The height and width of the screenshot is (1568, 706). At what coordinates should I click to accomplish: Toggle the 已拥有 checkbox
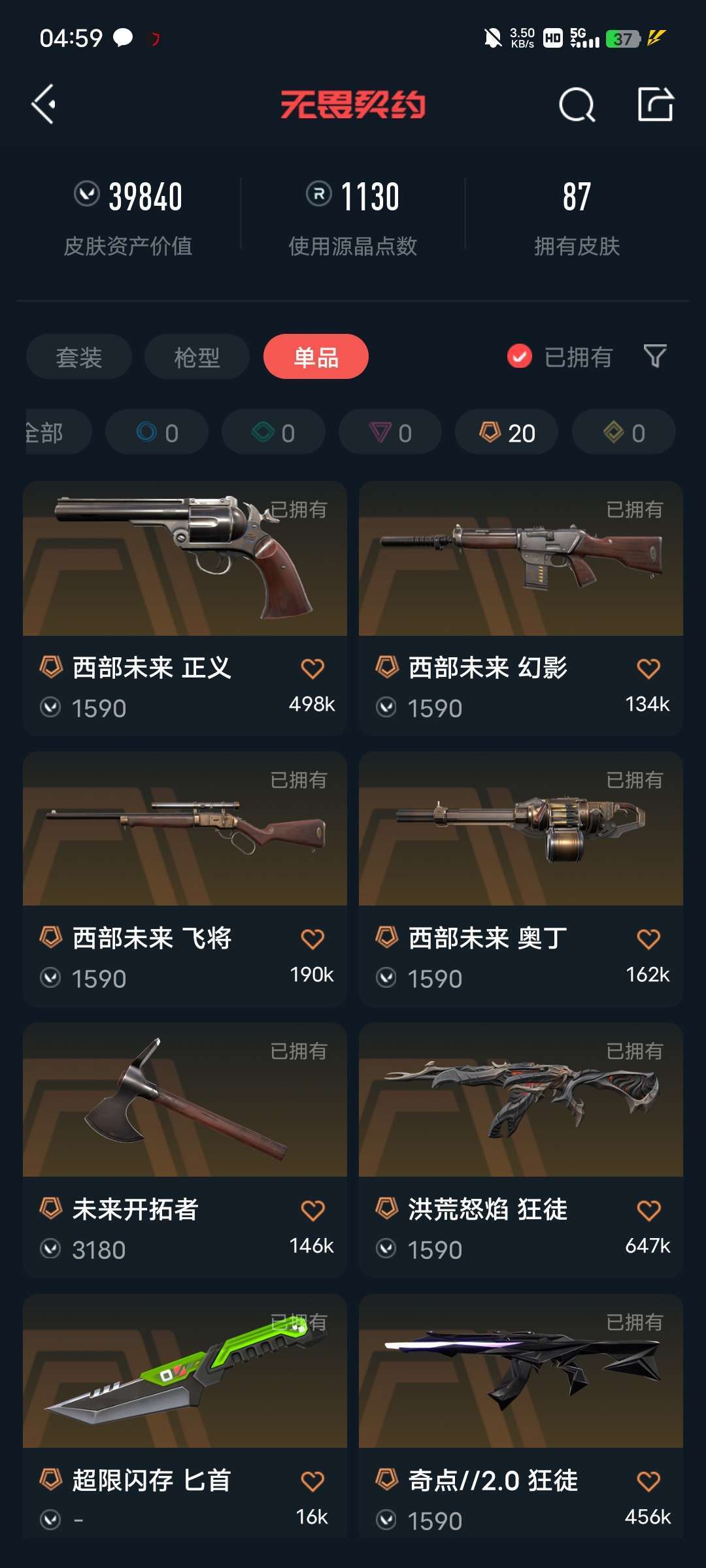point(520,357)
